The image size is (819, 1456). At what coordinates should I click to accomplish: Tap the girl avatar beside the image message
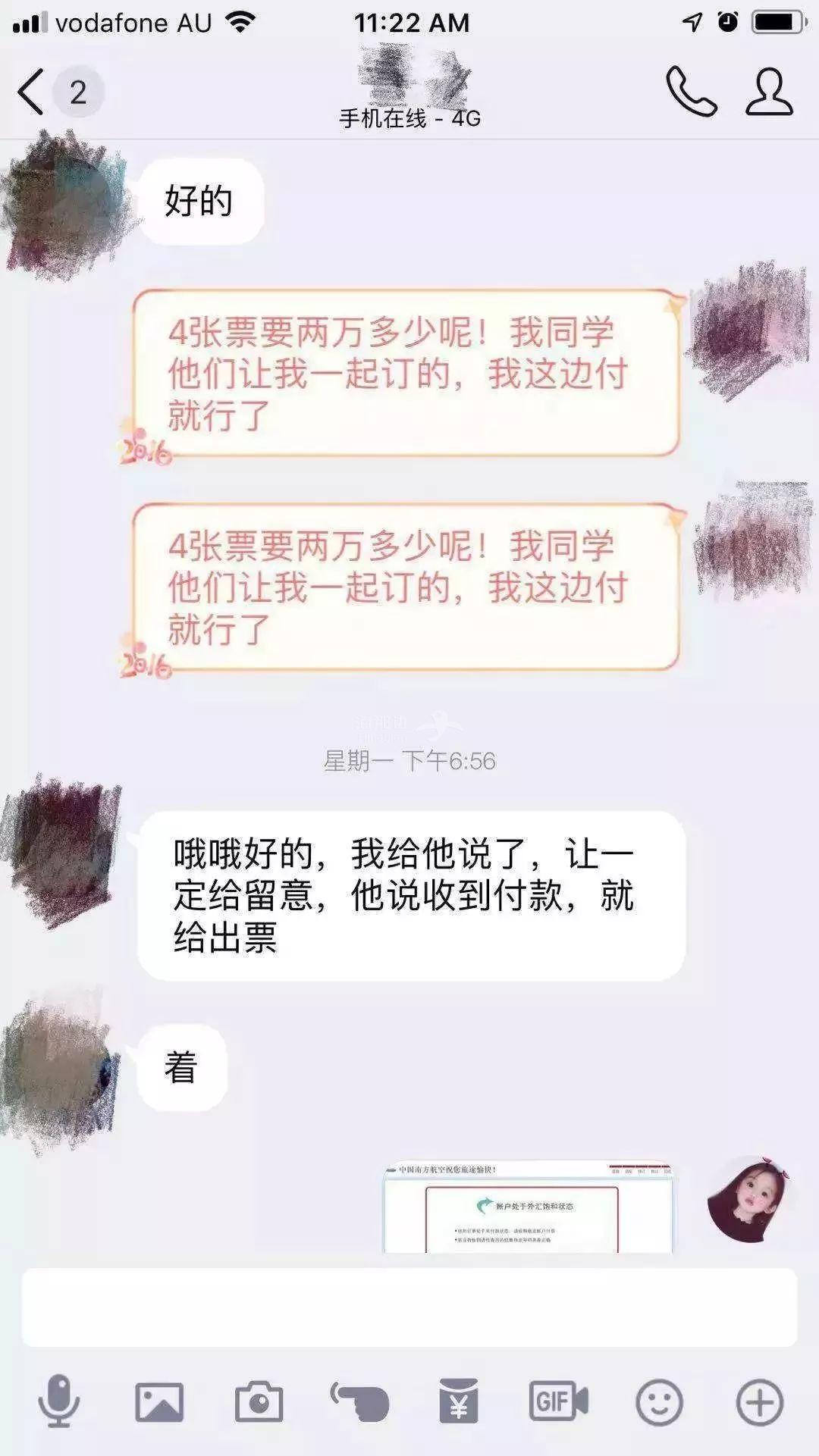coord(751,1199)
